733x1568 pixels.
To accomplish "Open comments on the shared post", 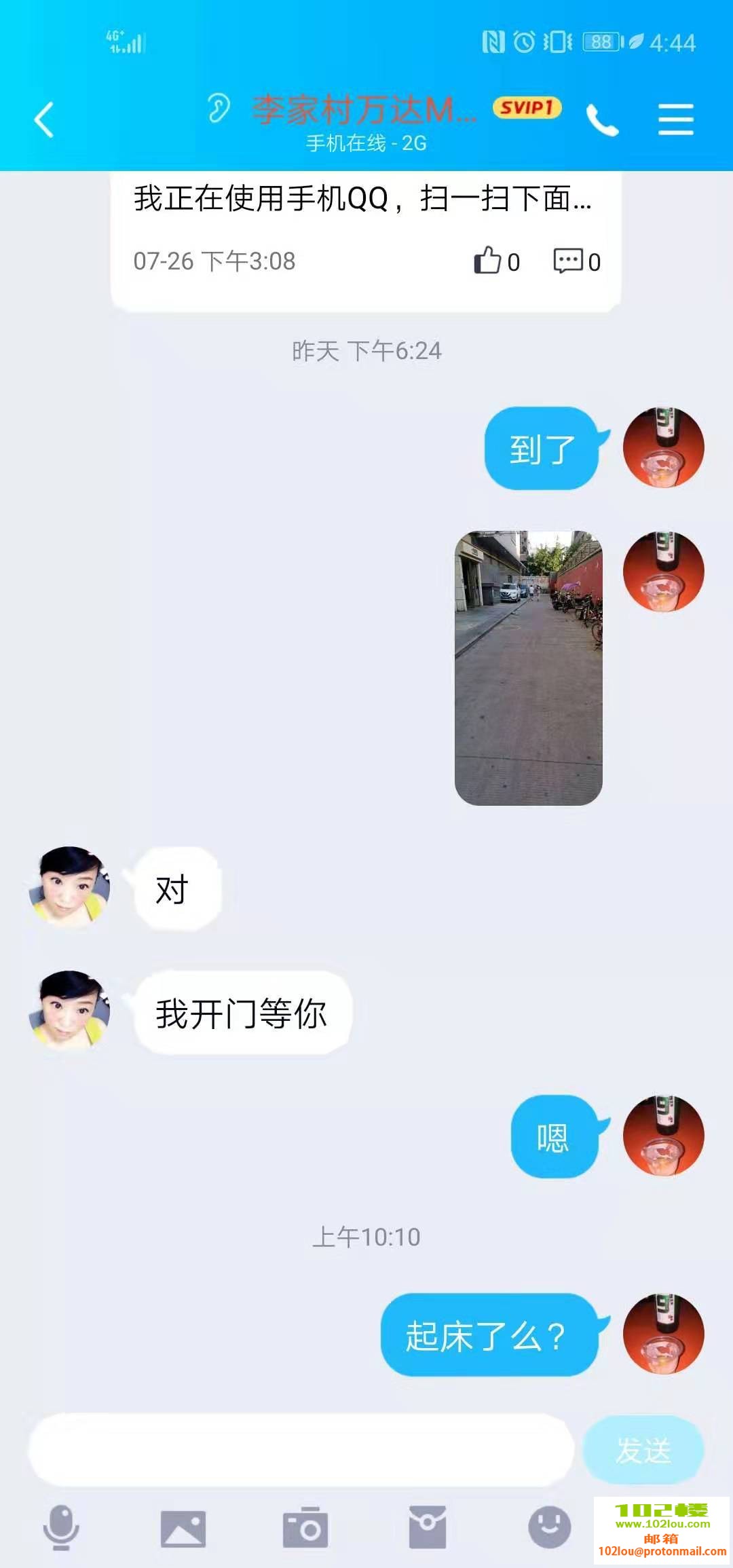I will (x=569, y=261).
